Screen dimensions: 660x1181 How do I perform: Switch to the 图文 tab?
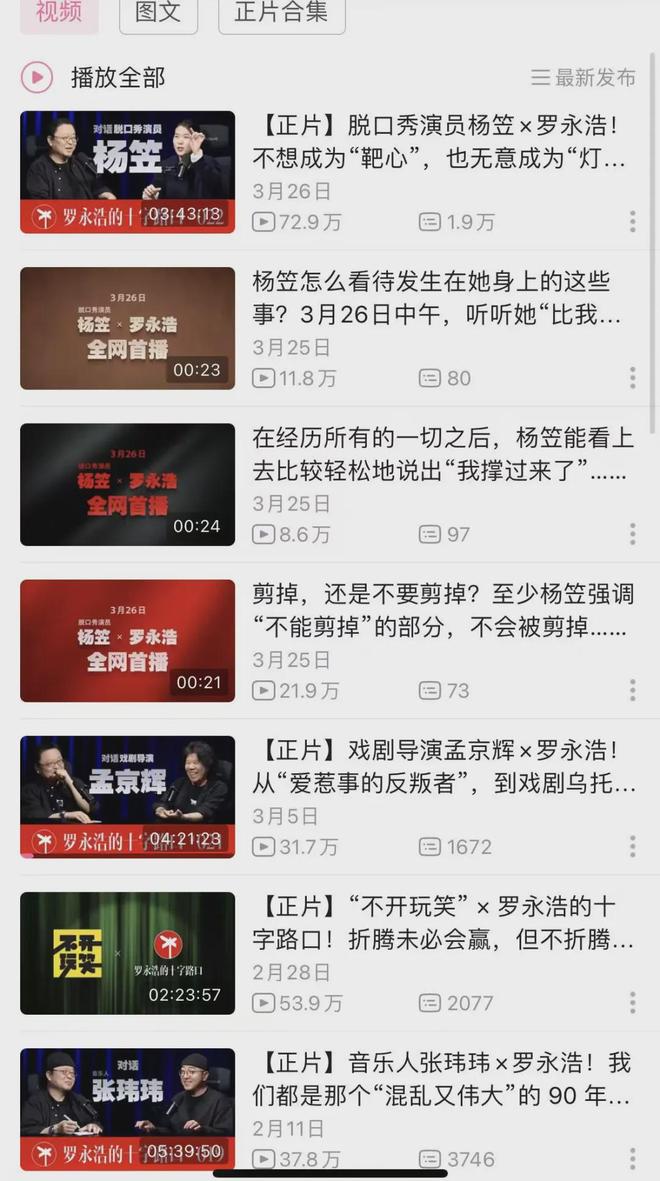tap(158, 13)
